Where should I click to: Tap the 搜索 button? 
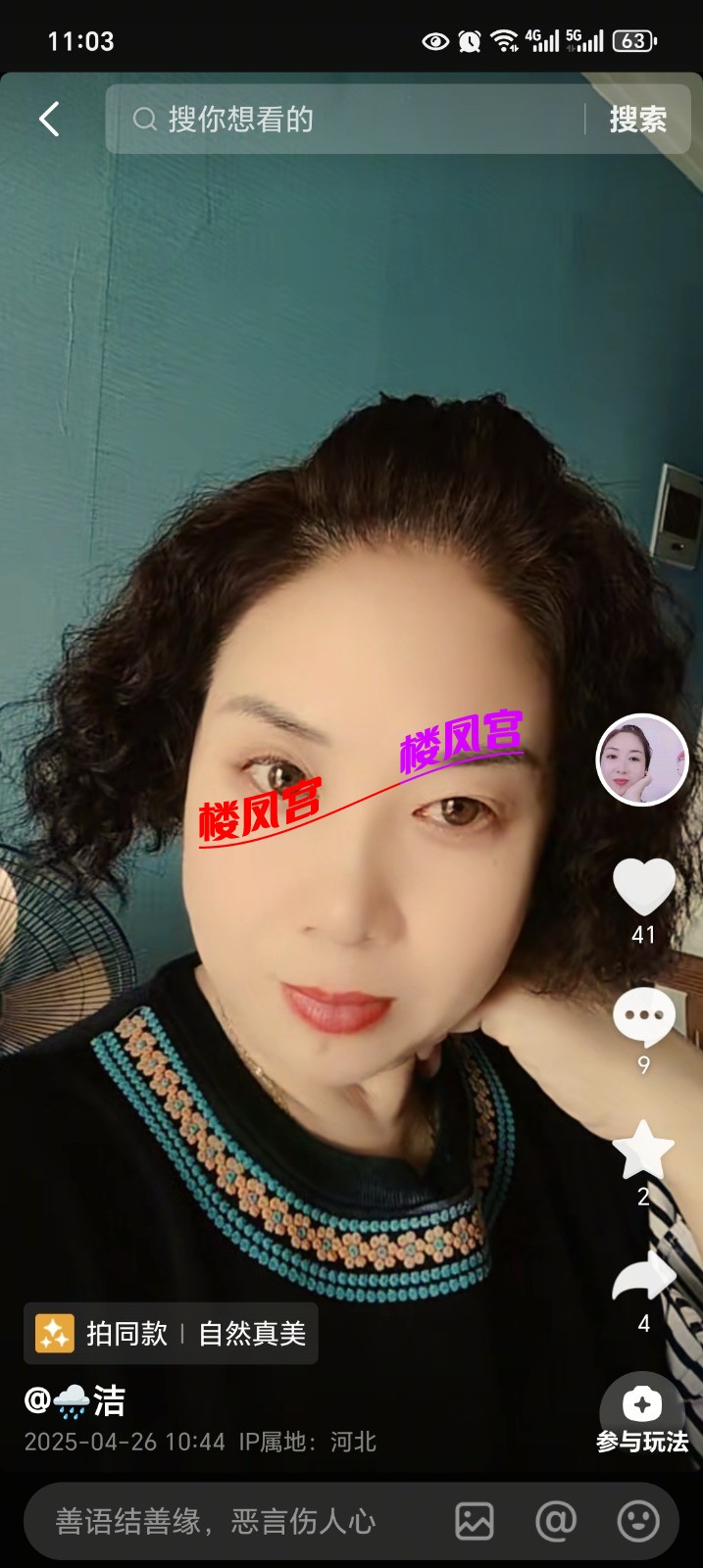click(637, 120)
